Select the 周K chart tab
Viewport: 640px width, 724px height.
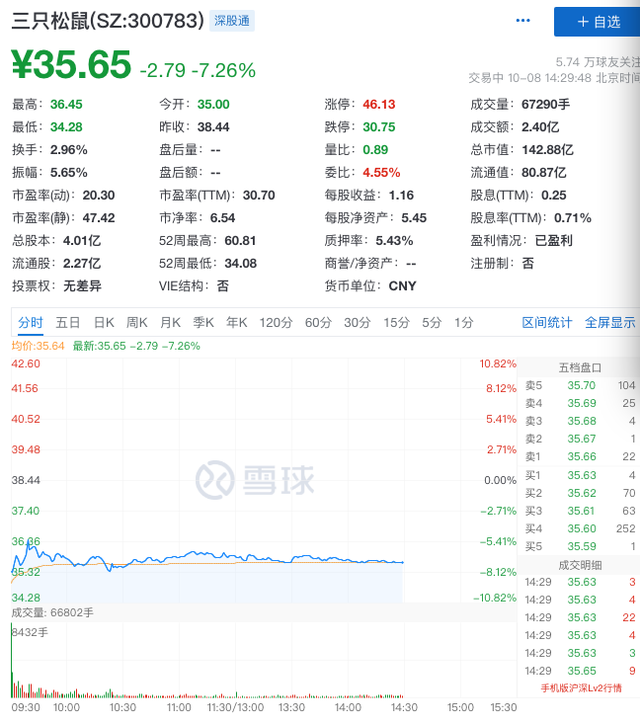(137, 322)
